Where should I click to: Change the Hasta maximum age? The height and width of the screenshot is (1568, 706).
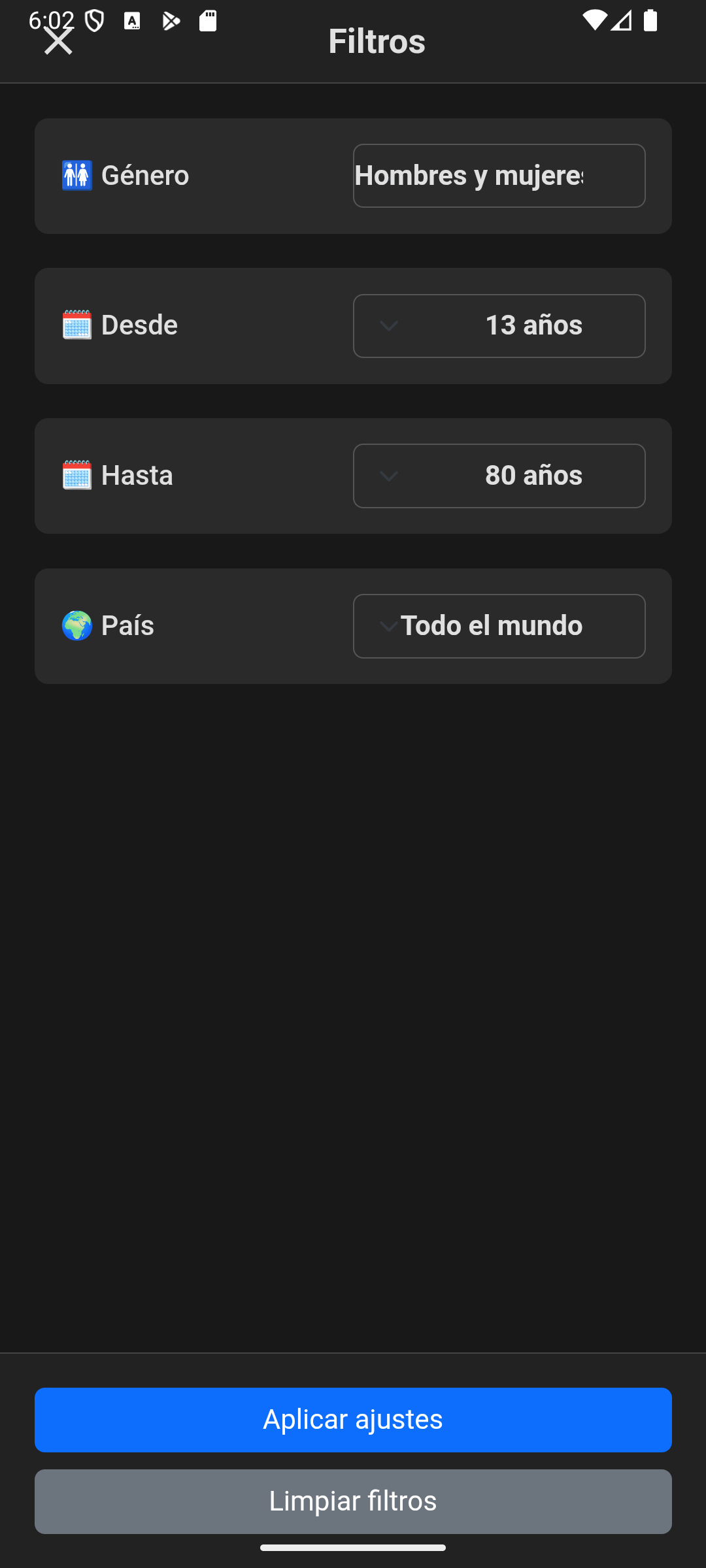499,476
